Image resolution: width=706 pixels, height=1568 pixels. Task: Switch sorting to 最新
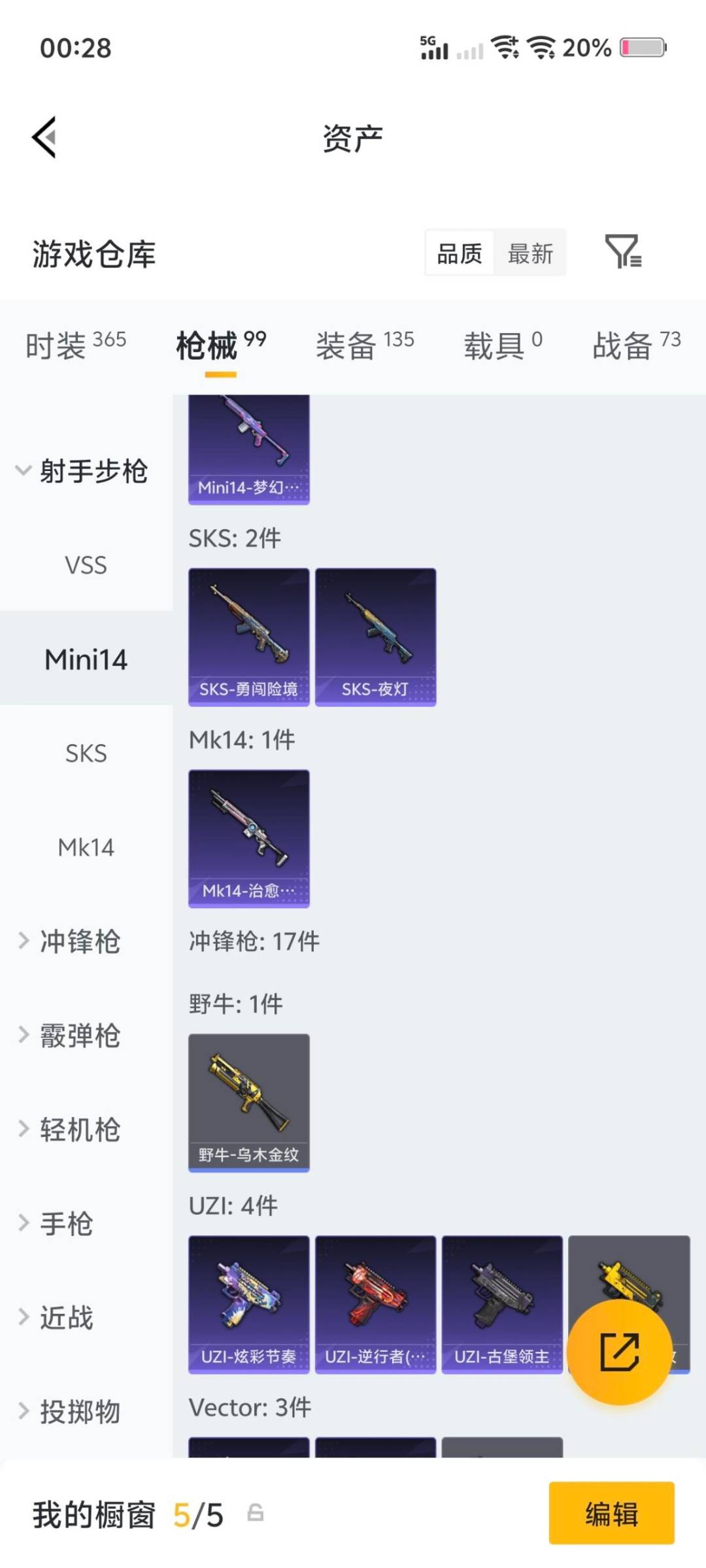click(531, 253)
